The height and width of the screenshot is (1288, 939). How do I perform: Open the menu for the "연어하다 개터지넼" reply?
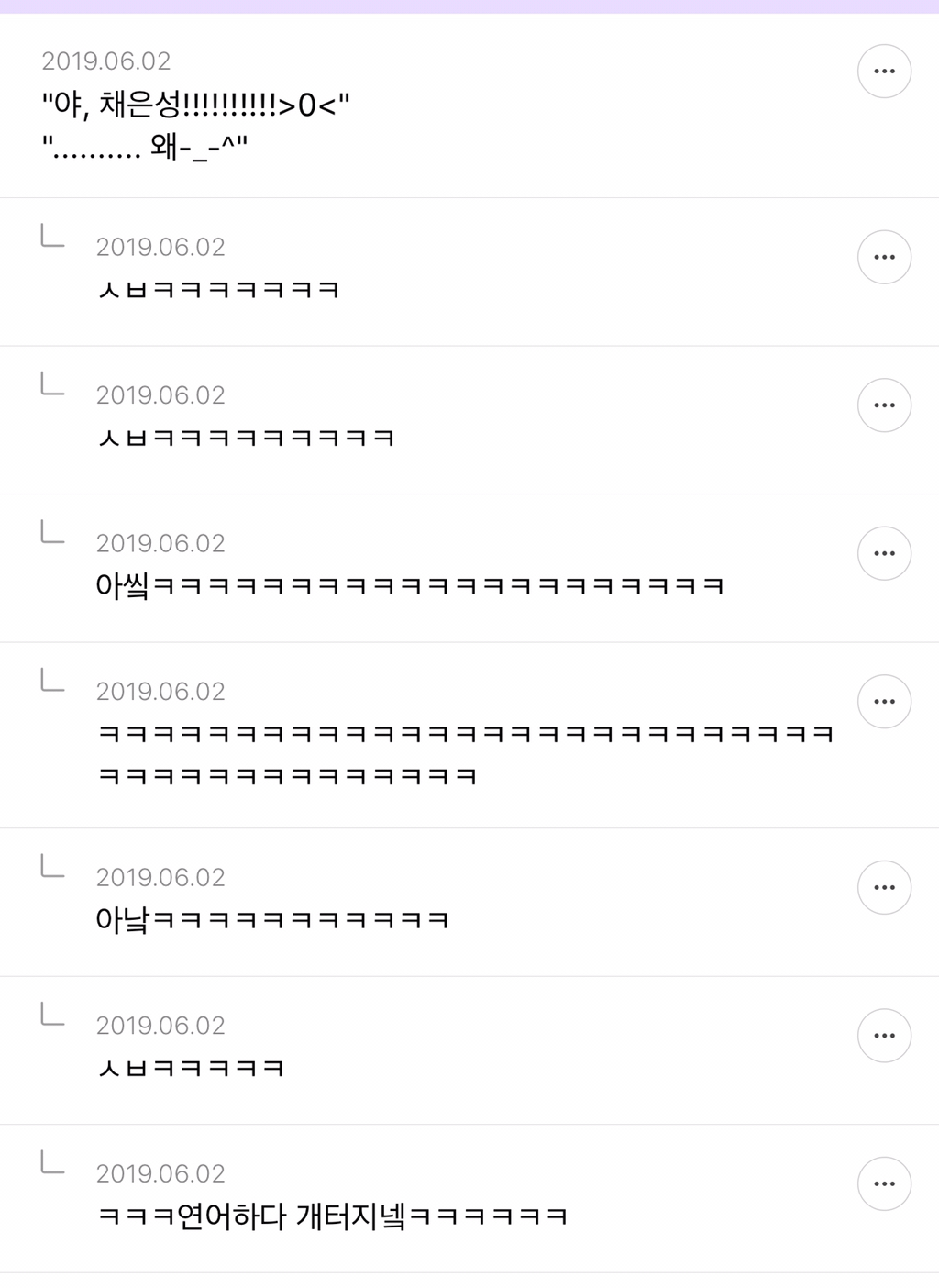tap(884, 1183)
